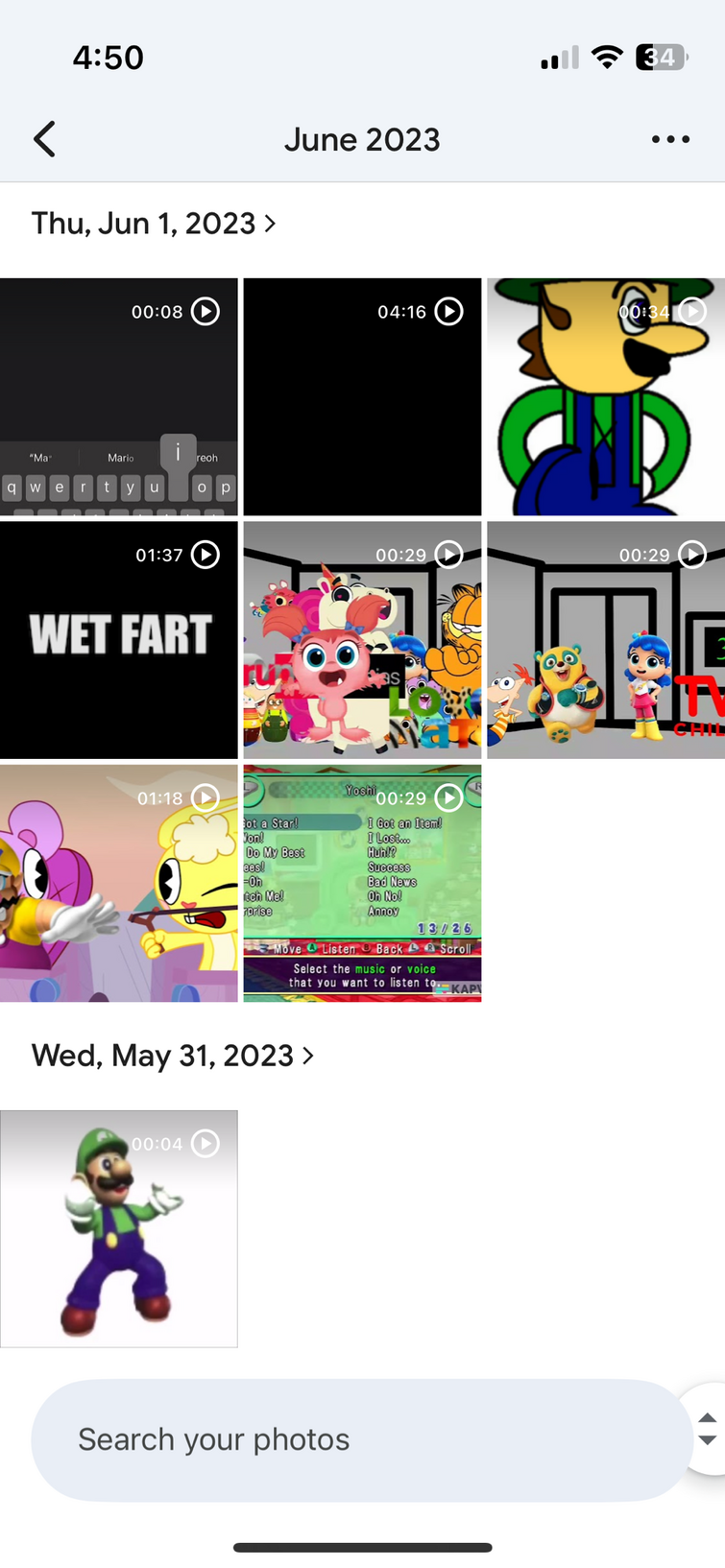
Task: Tap the fast scroll handle with arrows
Action: click(707, 1429)
